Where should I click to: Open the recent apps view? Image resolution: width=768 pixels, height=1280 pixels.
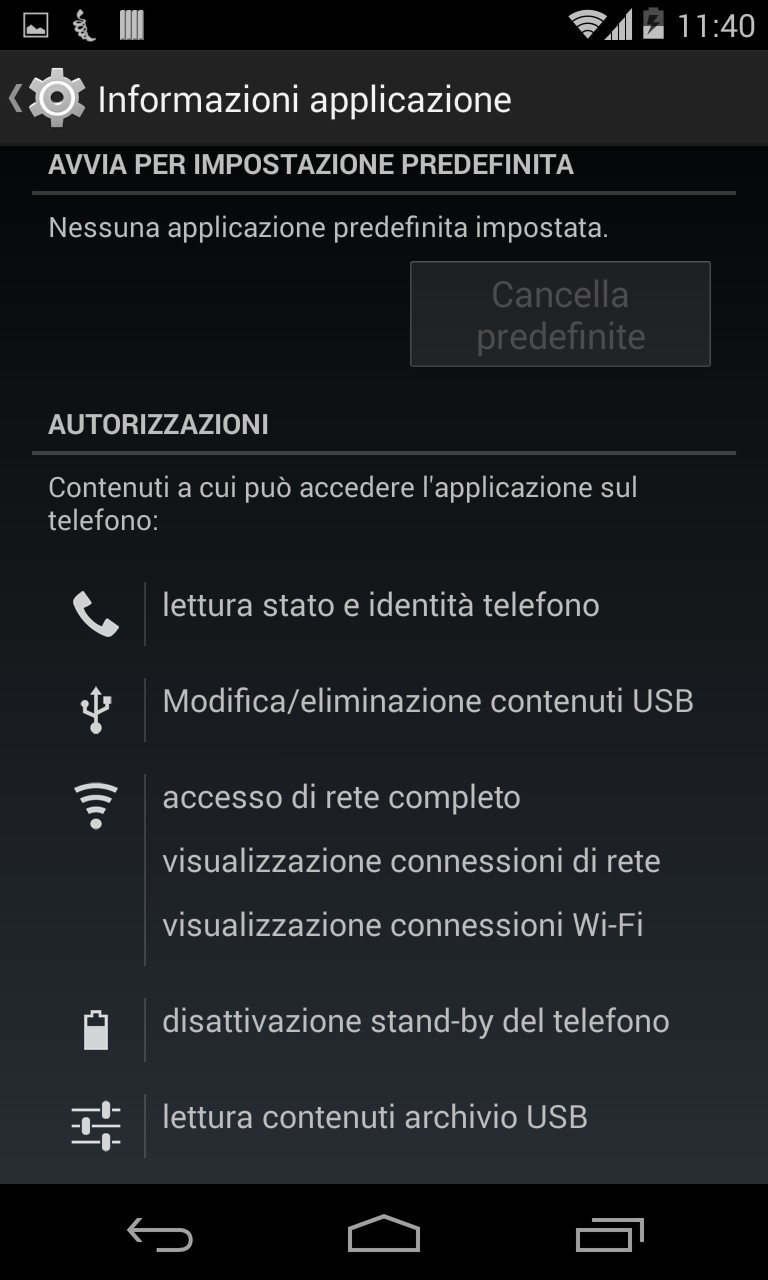[x=610, y=1234]
